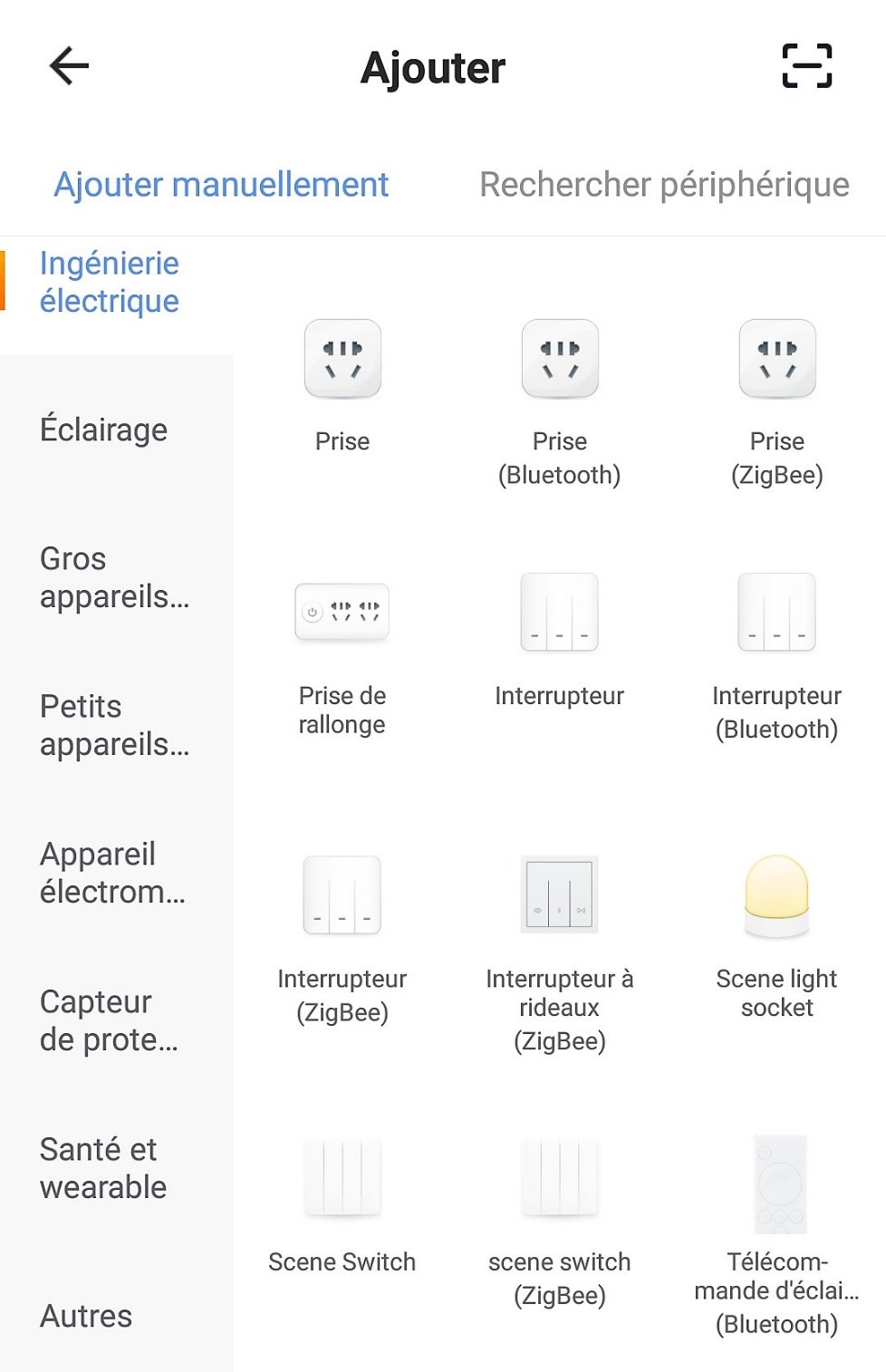Screen dimensions: 886x1372
Task: Switch to Rechercher périphérique tab
Action: tap(664, 185)
